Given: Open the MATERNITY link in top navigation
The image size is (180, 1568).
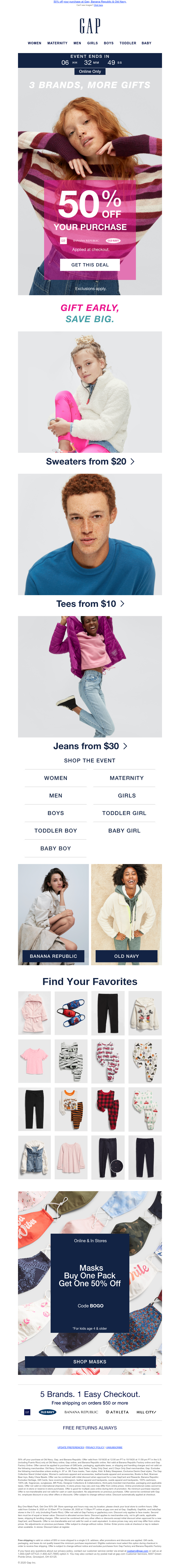Looking at the screenshot, I should (57, 43).
